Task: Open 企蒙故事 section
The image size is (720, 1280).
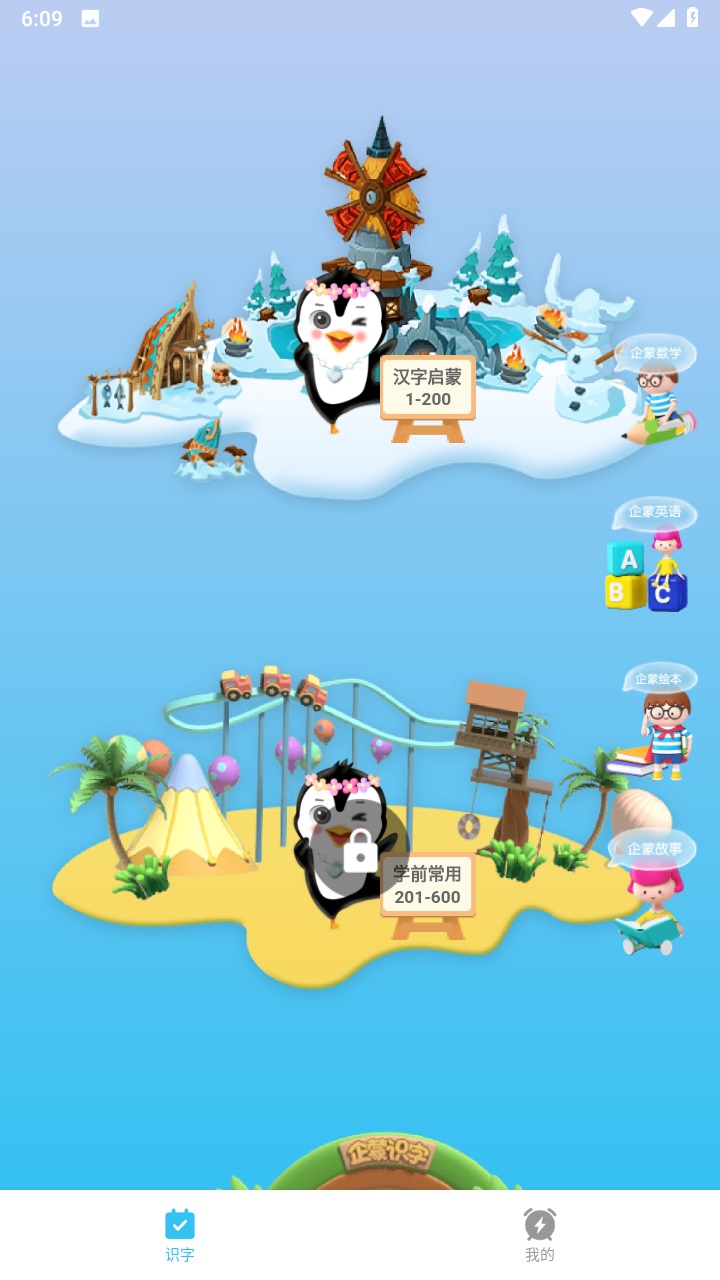Action: tap(652, 892)
